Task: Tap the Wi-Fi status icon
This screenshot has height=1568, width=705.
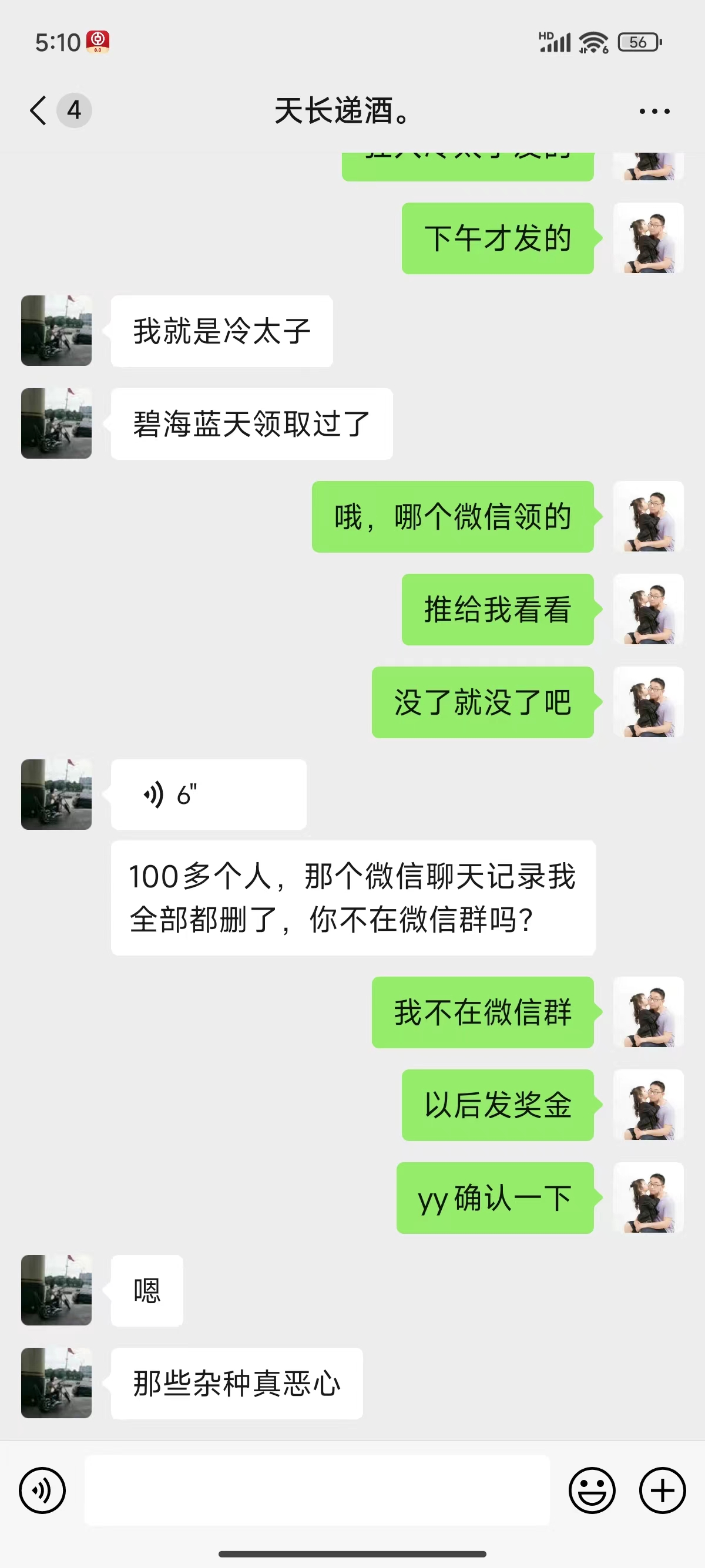Action: coord(592,41)
